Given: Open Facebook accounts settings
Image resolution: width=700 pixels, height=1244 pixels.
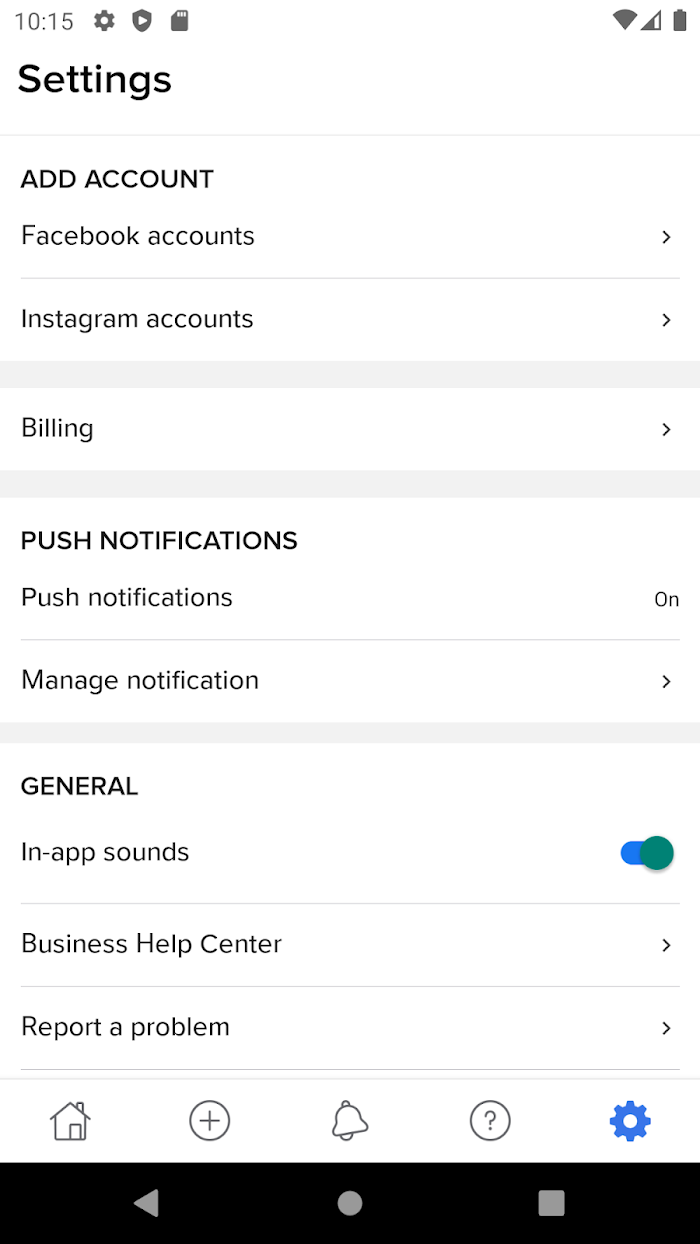Looking at the screenshot, I should [350, 237].
